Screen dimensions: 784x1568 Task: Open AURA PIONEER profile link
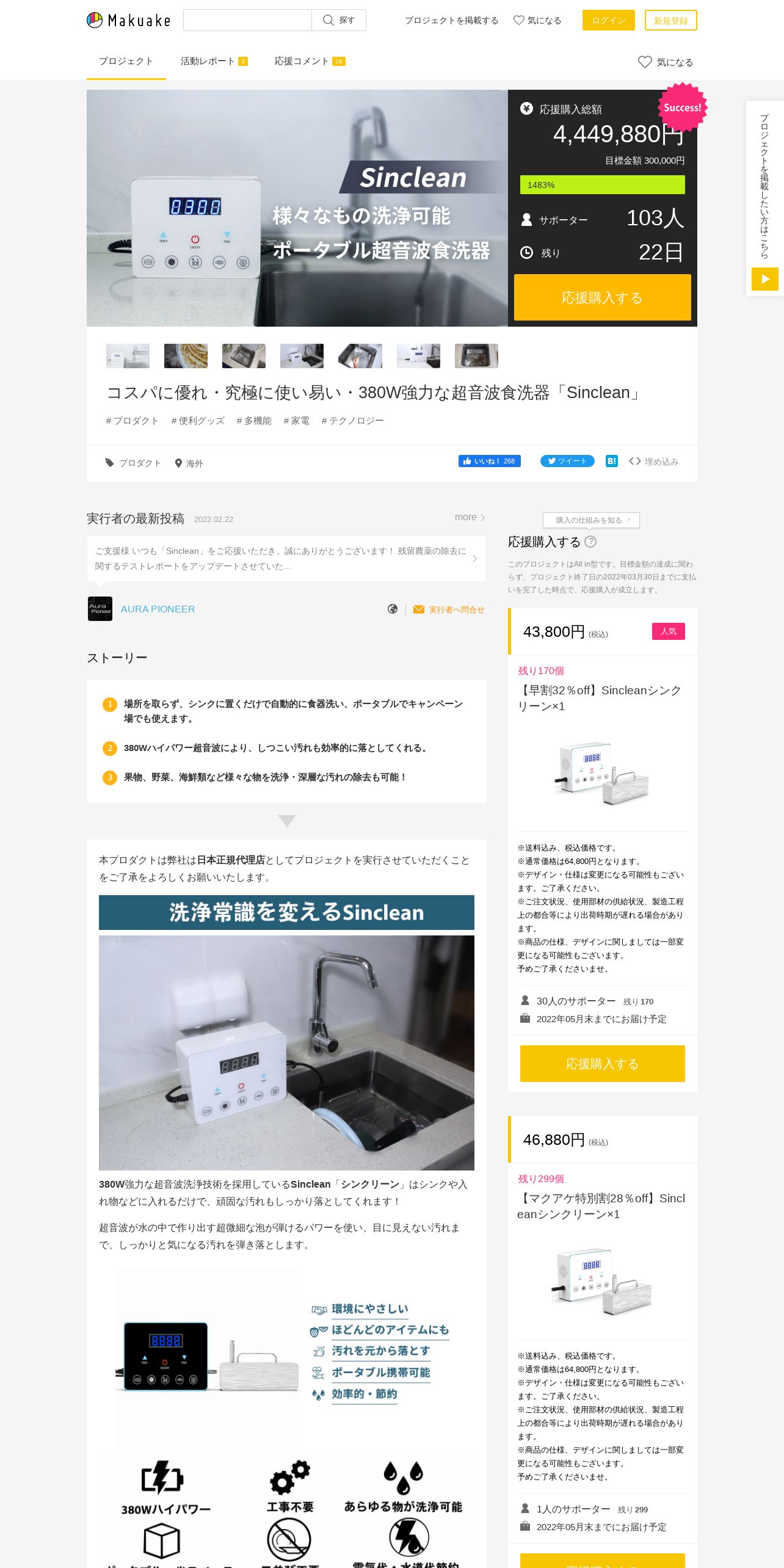158,609
